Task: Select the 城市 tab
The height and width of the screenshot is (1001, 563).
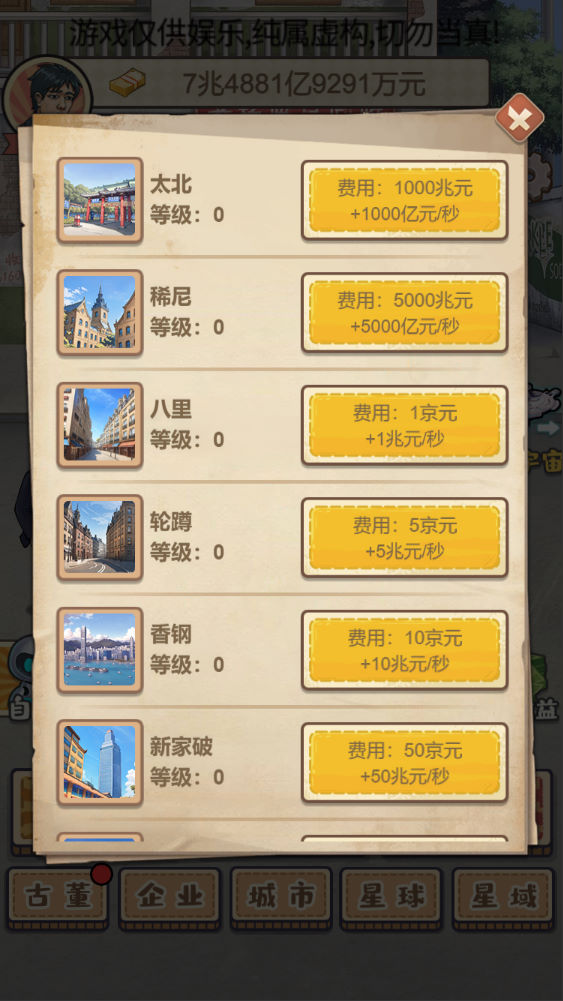Action: (x=281, y=898)
